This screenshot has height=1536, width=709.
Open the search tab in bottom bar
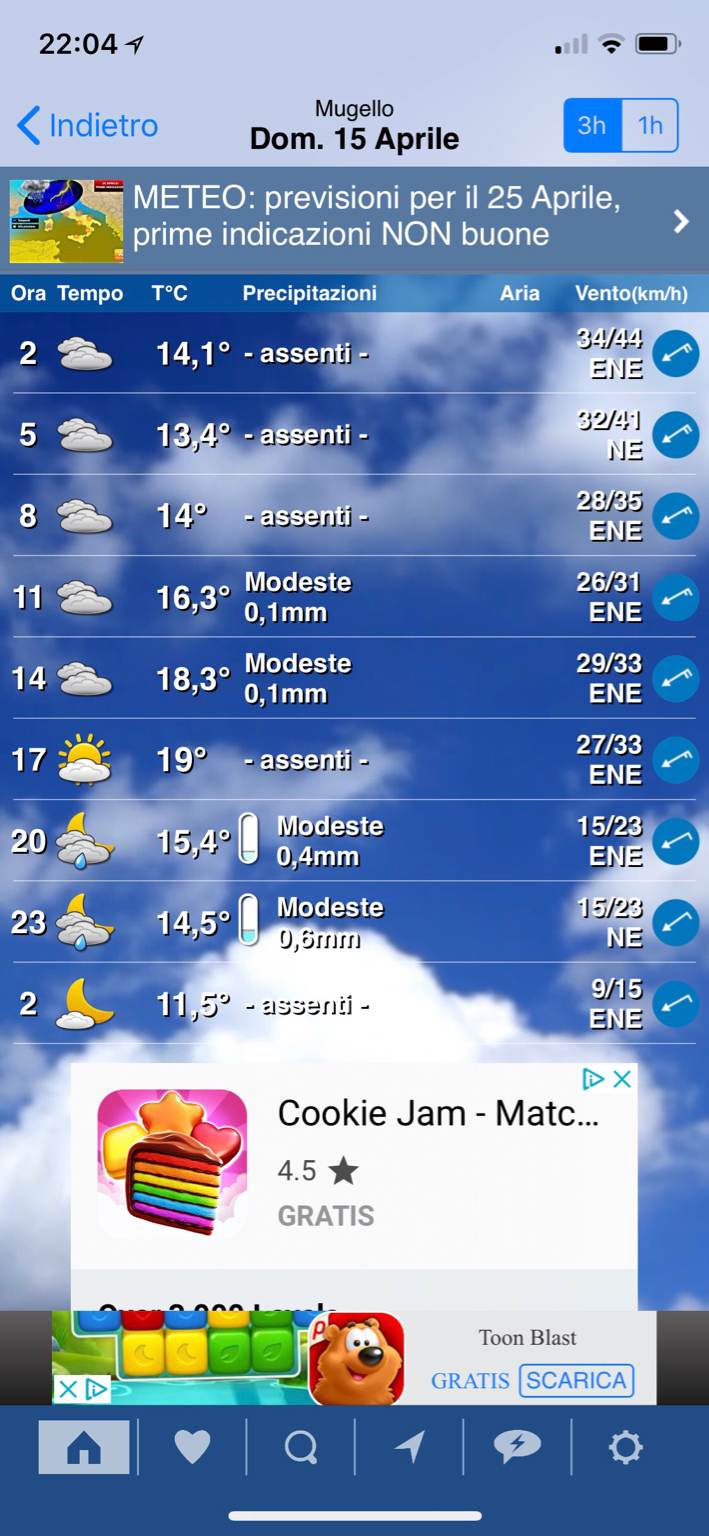tap(300, 1446)
